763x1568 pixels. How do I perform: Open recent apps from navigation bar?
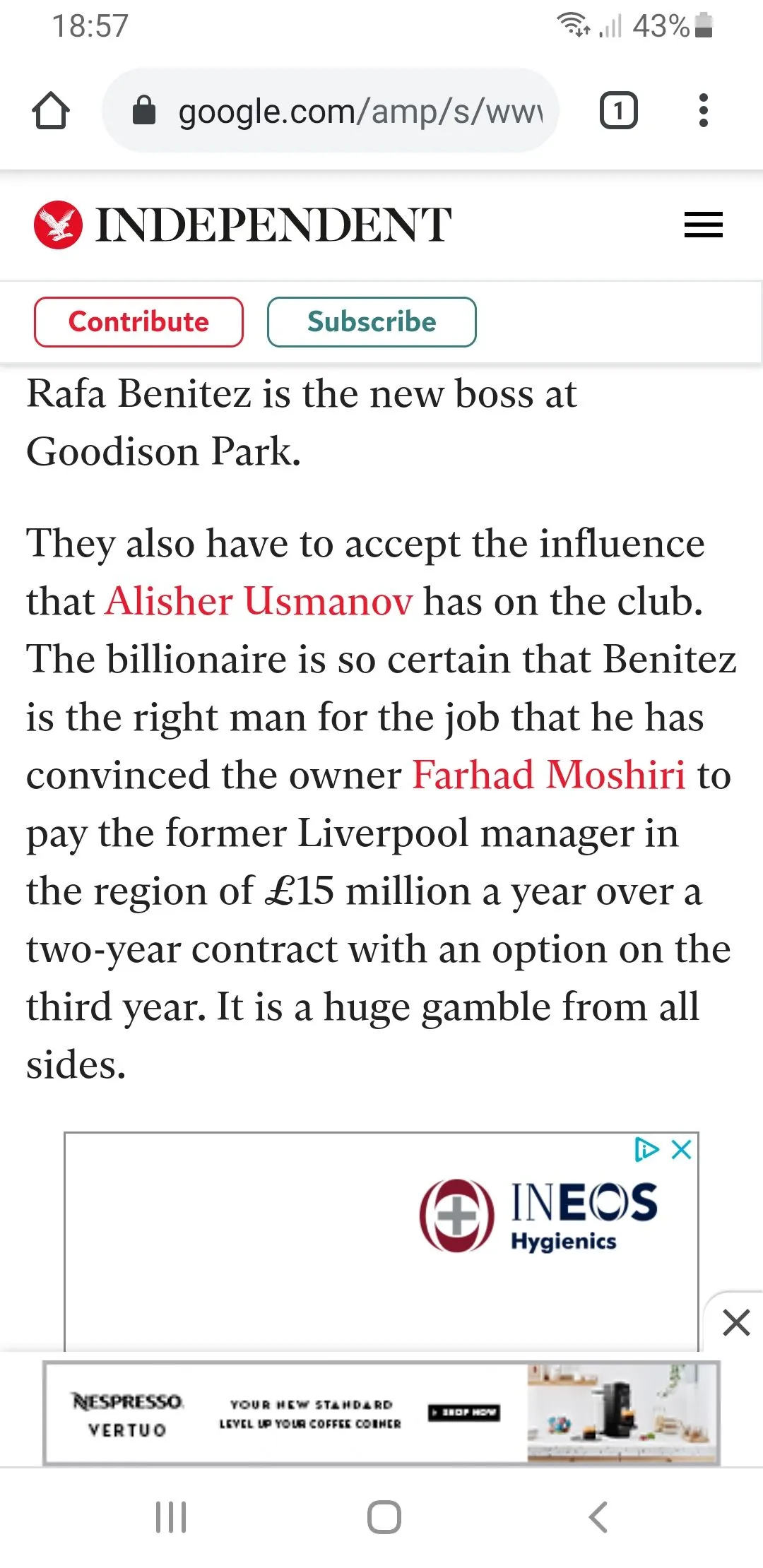[171, 1516]
